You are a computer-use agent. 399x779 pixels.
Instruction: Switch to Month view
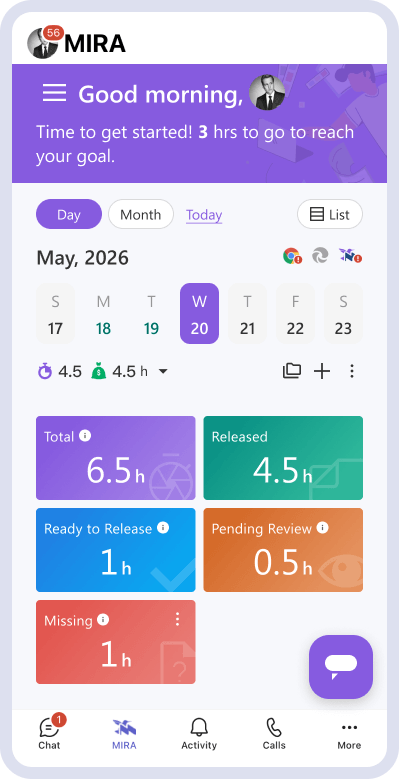point(141,215)
